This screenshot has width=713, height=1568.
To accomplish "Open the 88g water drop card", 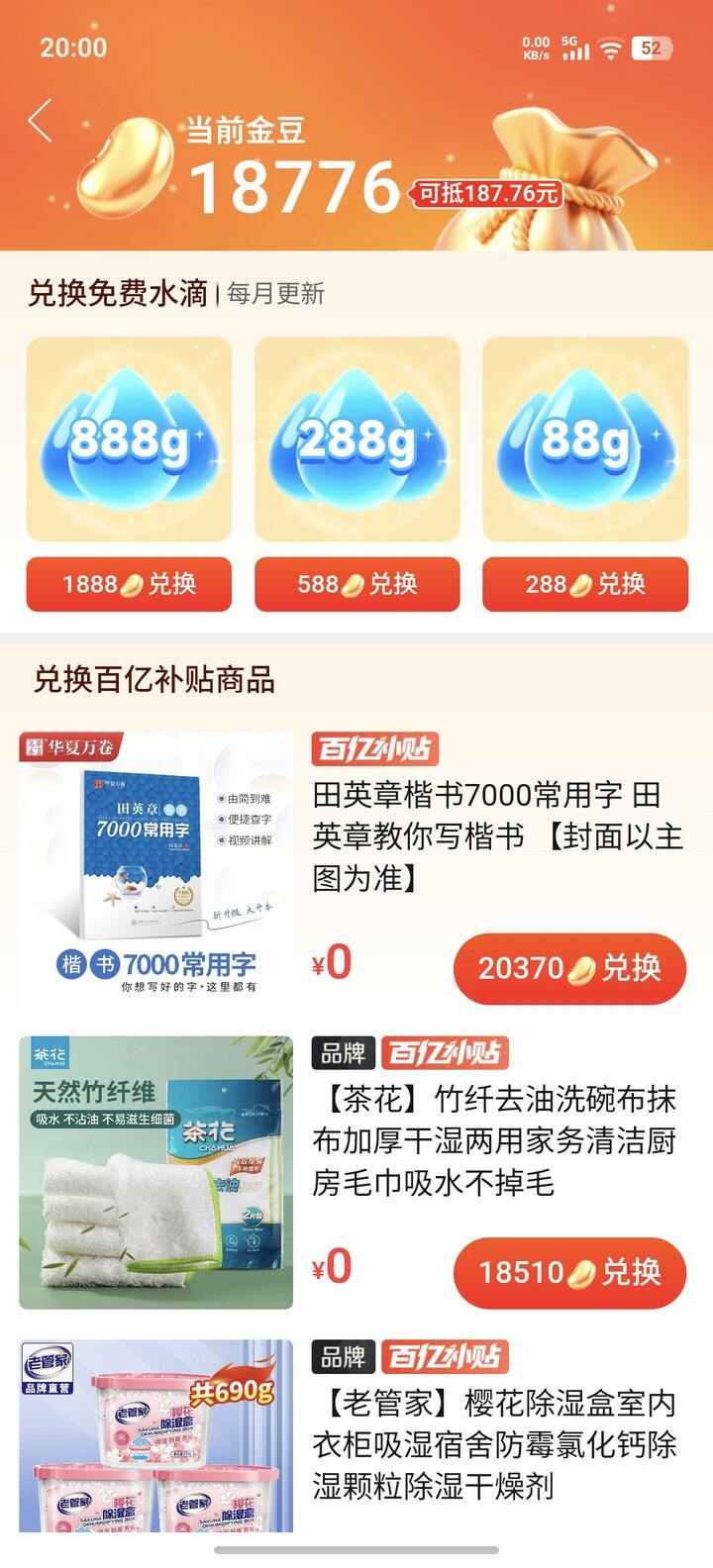I will tap(585, 440).
